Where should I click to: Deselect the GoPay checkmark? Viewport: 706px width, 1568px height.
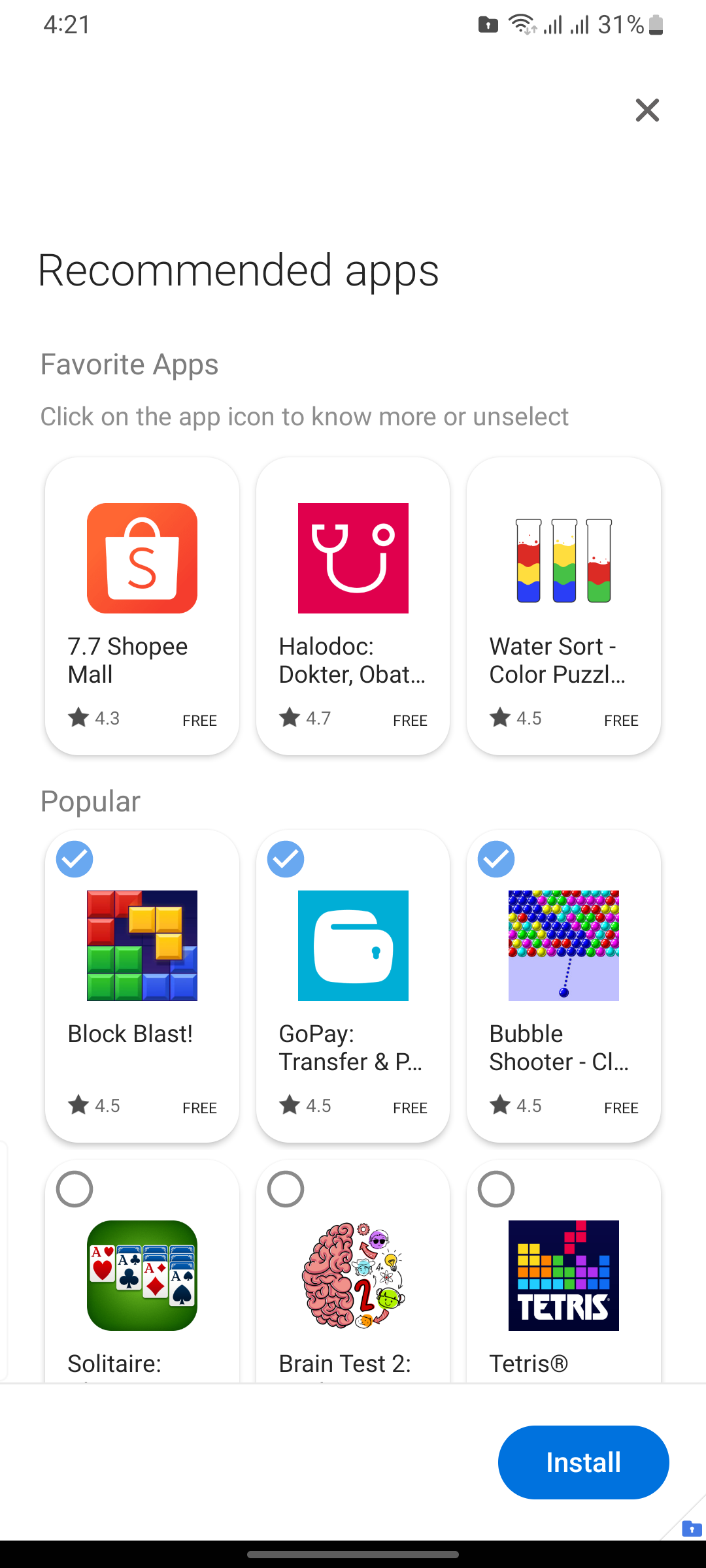coord(285,858)
